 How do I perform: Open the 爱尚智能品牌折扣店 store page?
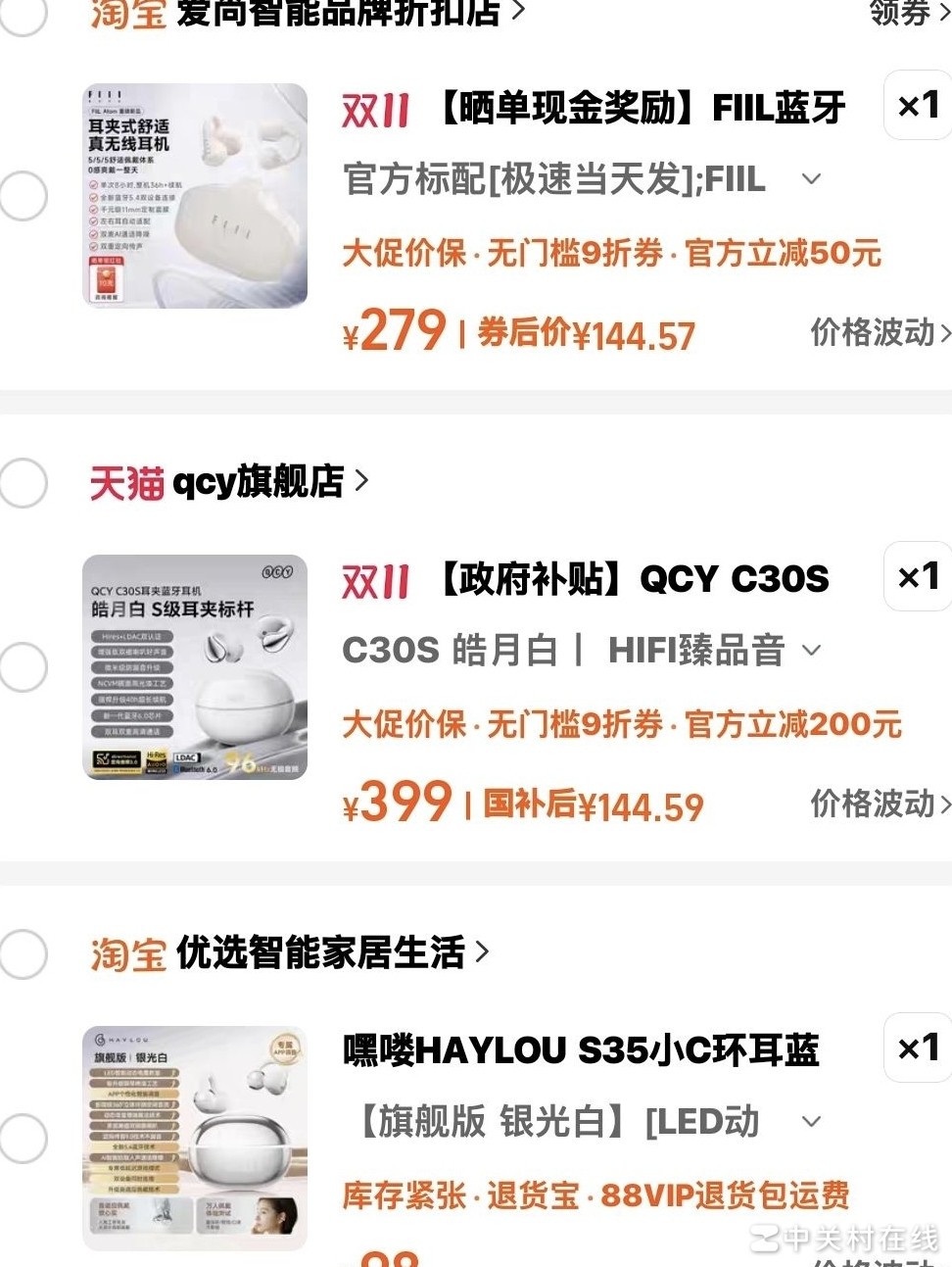coord(338,14)
